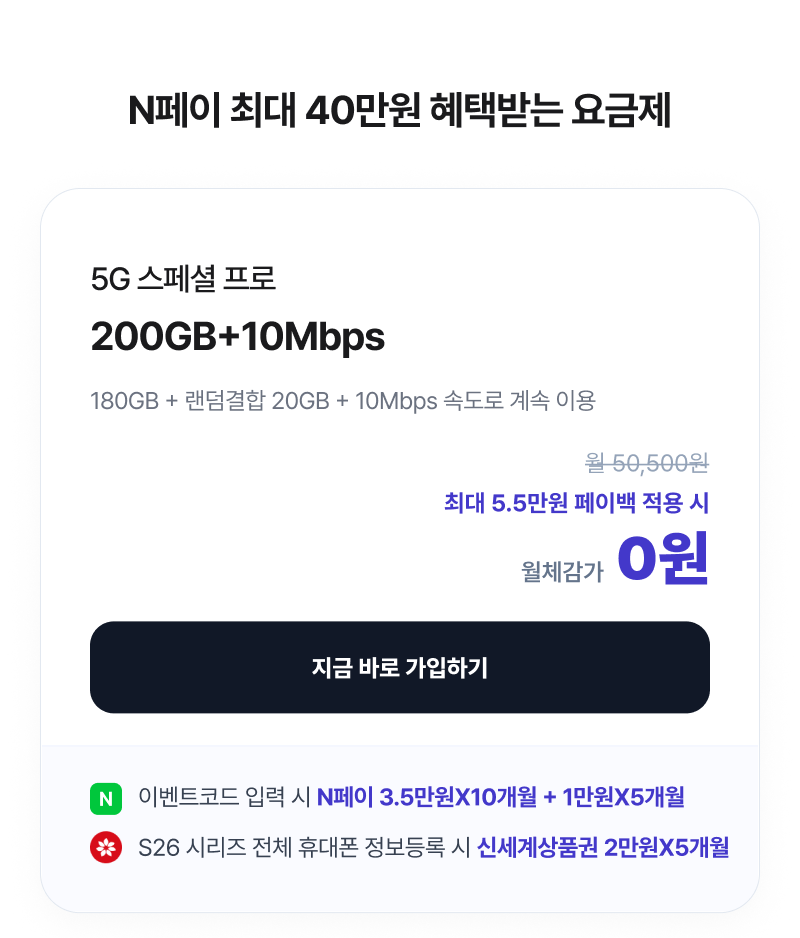Click the red Shinsegae flower icon
Image resolution: width=800 pixels, height=938 pixels.
coord(107,848)
